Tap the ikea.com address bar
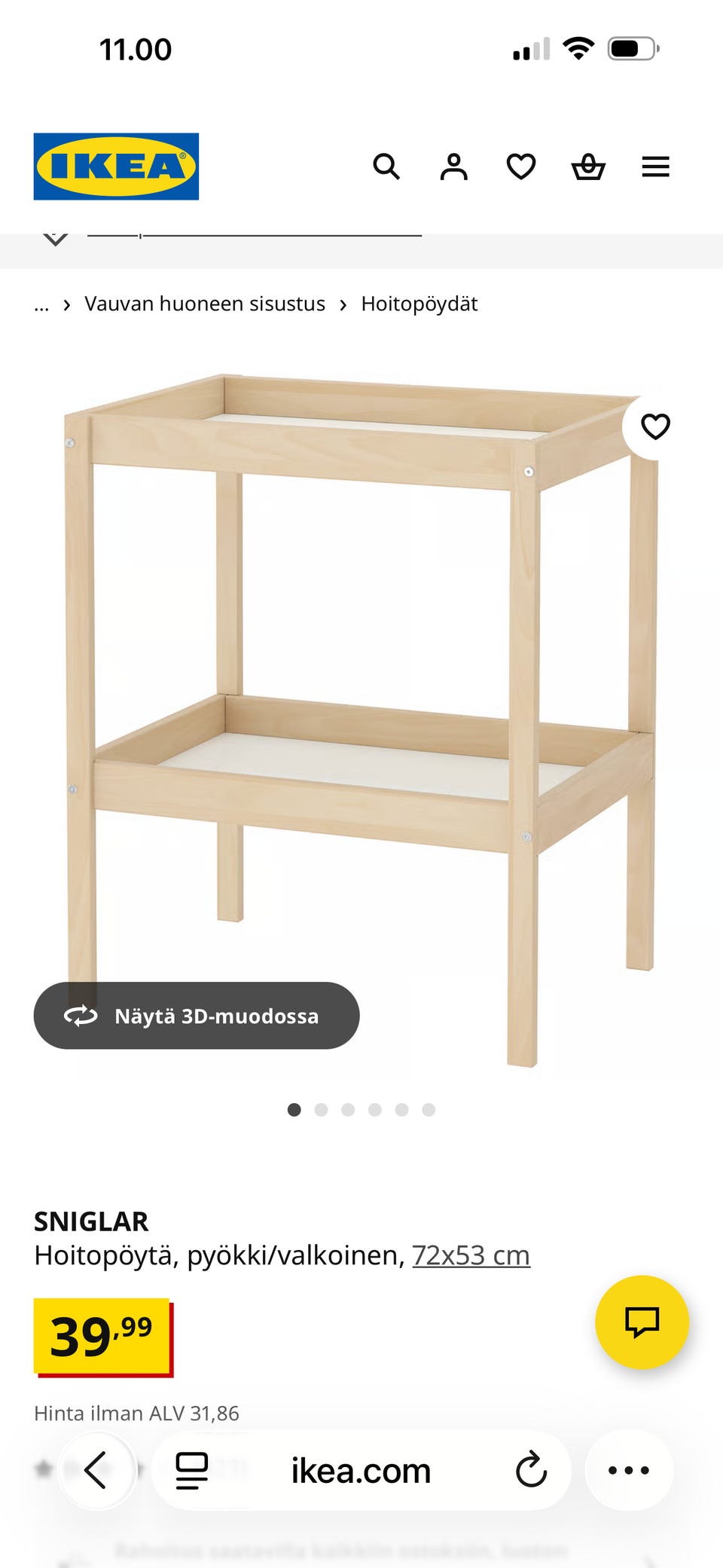The height and width of the screenshot is (1568, 723). coord(361,1470)
